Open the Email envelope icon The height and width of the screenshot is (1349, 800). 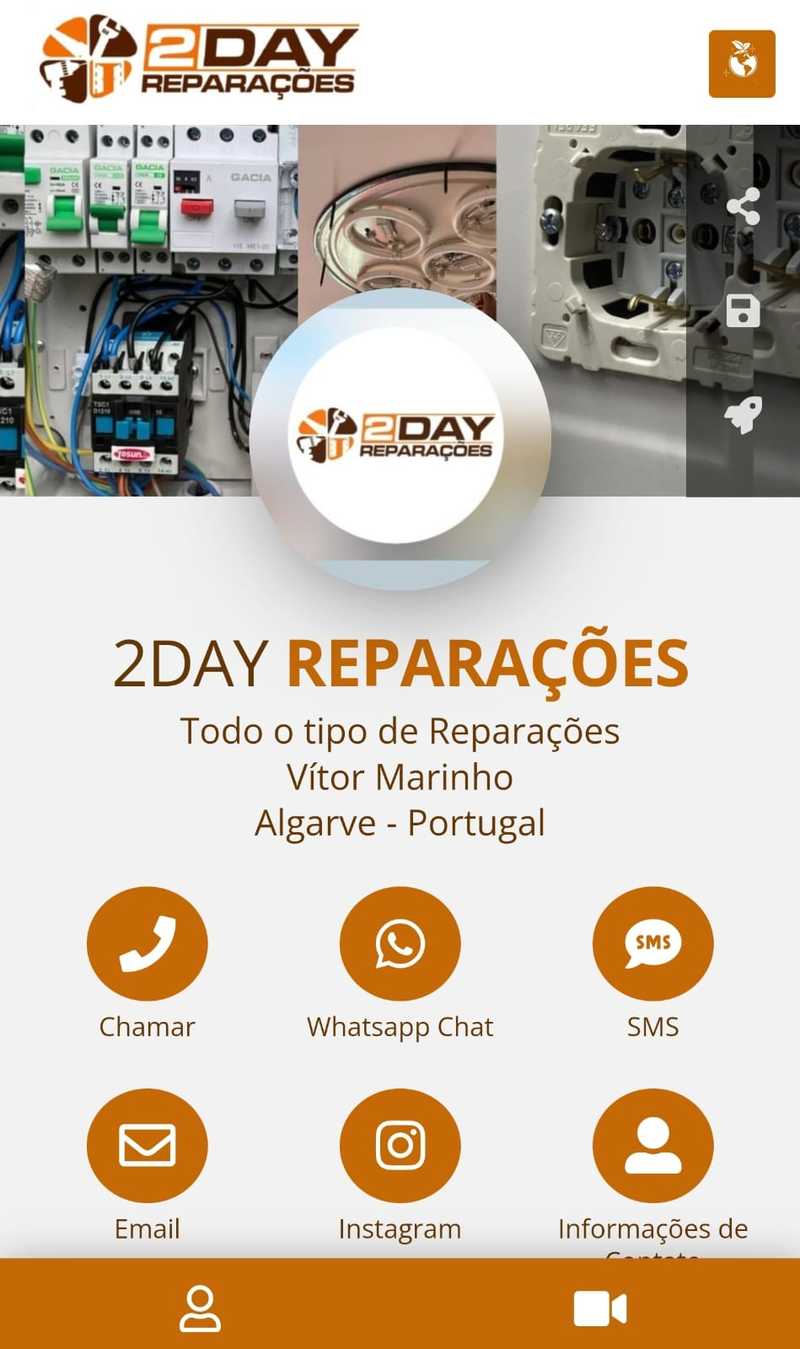[x=148, y=1145]
